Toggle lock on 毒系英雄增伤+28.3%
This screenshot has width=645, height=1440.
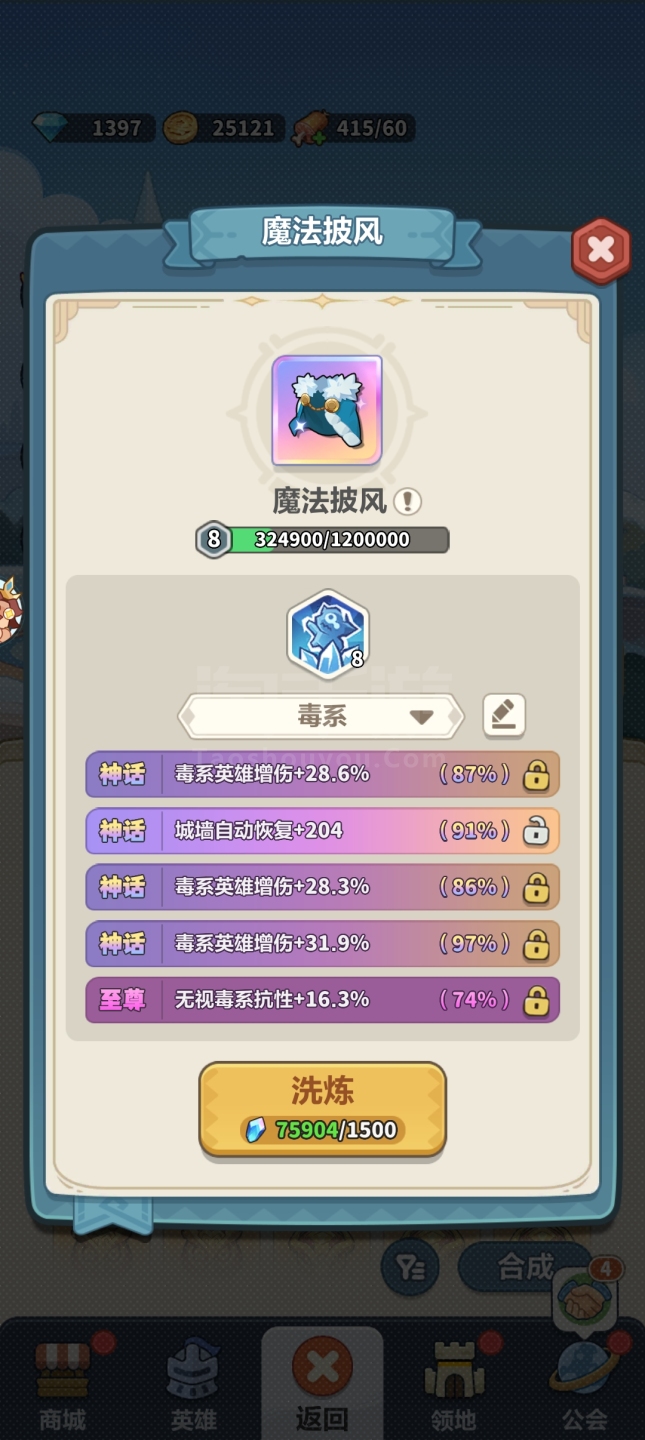(x=536, y=887)
